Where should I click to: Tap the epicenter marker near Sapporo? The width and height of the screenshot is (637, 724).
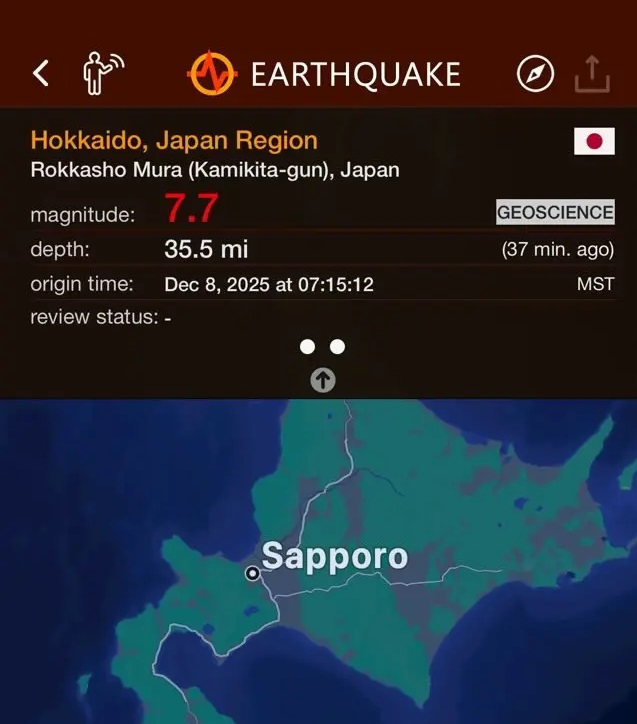[253, 573]
